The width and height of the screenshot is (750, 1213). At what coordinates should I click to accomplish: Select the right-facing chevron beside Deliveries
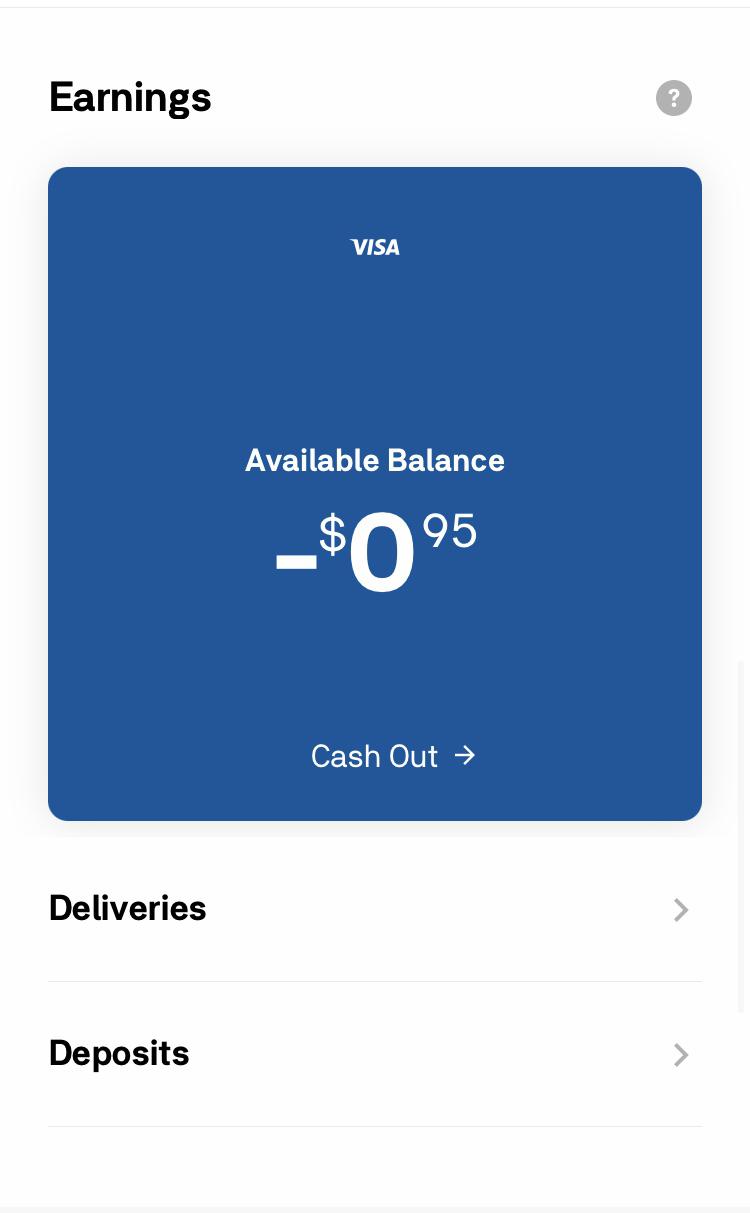tap(681, 910)
